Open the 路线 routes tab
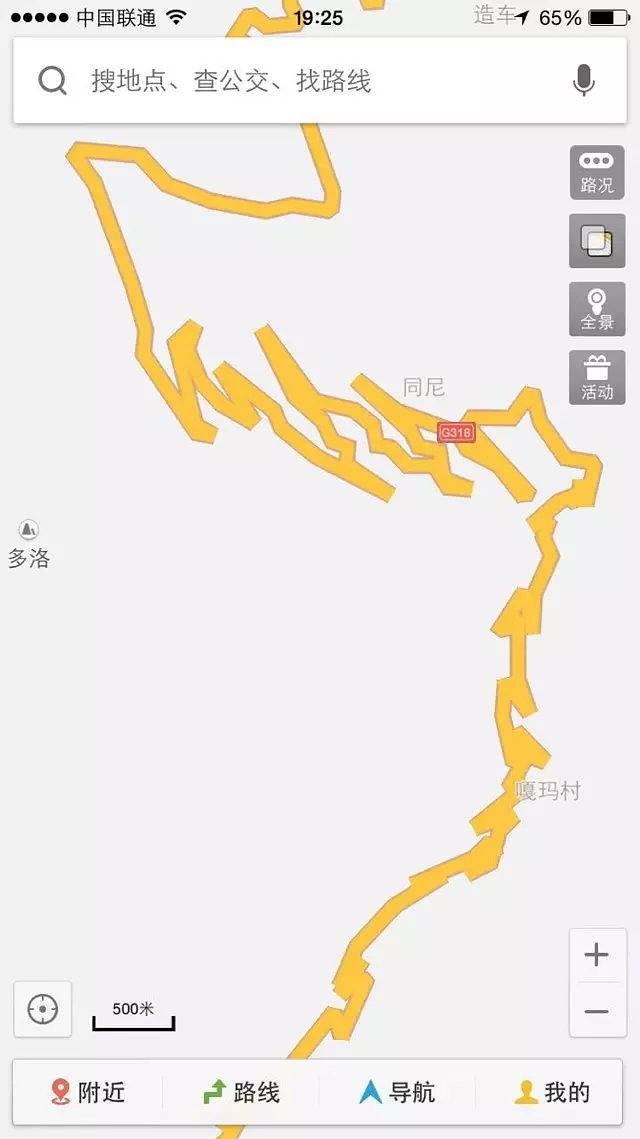 click(x=241, y=1092)
